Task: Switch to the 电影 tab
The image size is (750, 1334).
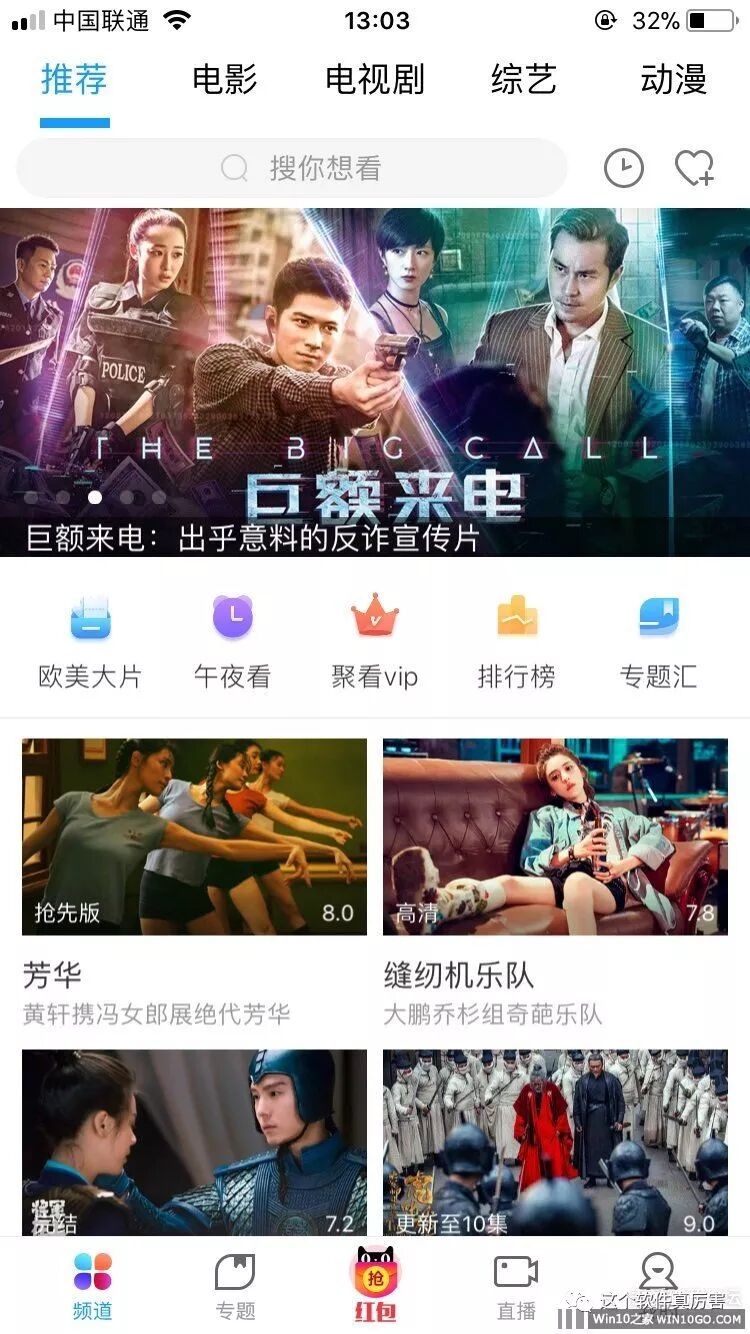Action: pyautogui.click(x=224, y=80)
